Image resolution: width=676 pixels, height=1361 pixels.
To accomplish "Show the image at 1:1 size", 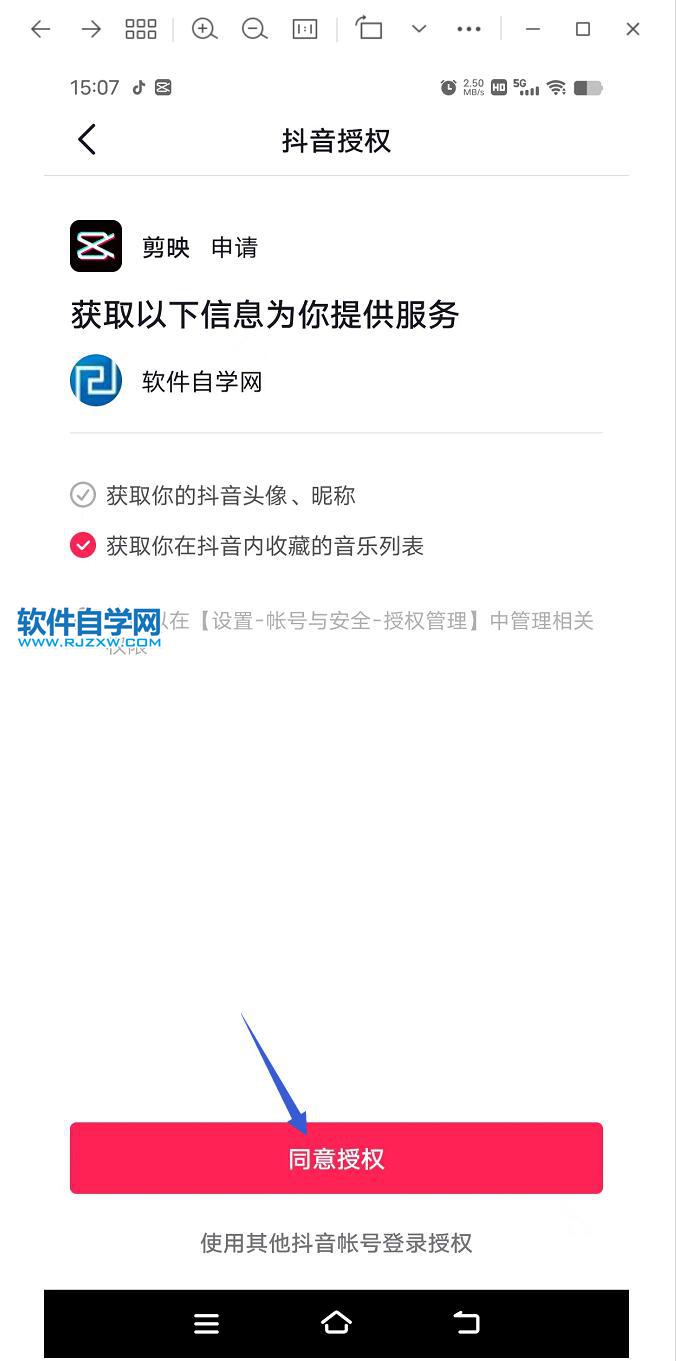I will point(304,29).
